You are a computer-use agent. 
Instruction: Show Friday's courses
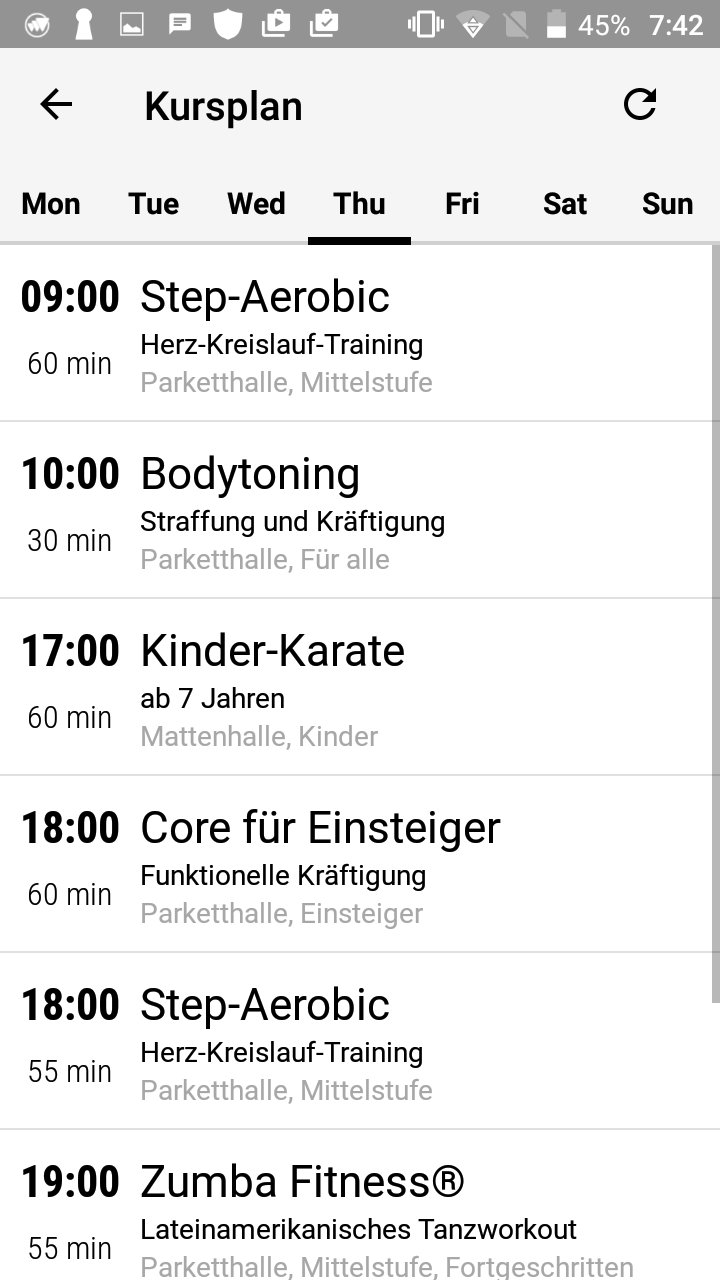pyautogui.click(x=462, y=204)
